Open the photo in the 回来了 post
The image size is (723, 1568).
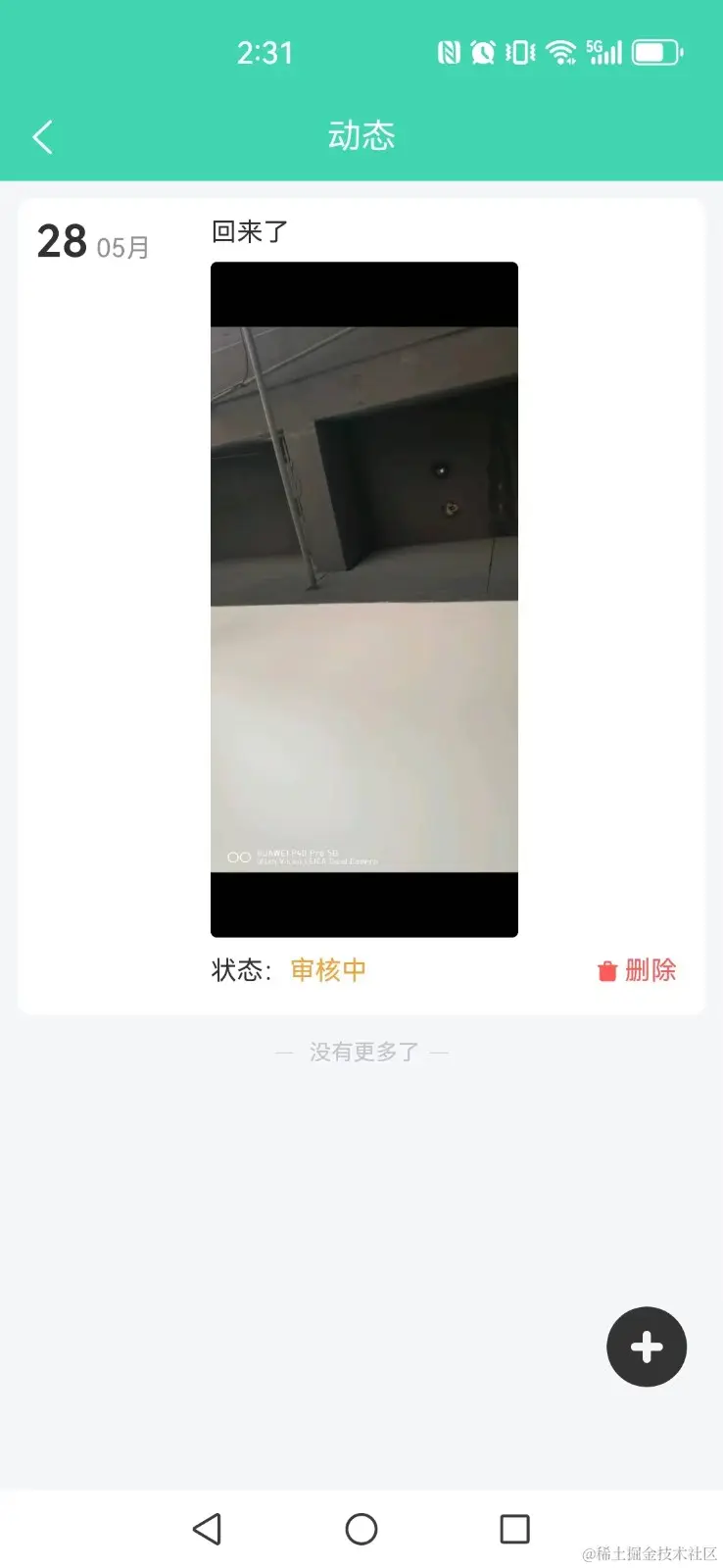(363, 599)
